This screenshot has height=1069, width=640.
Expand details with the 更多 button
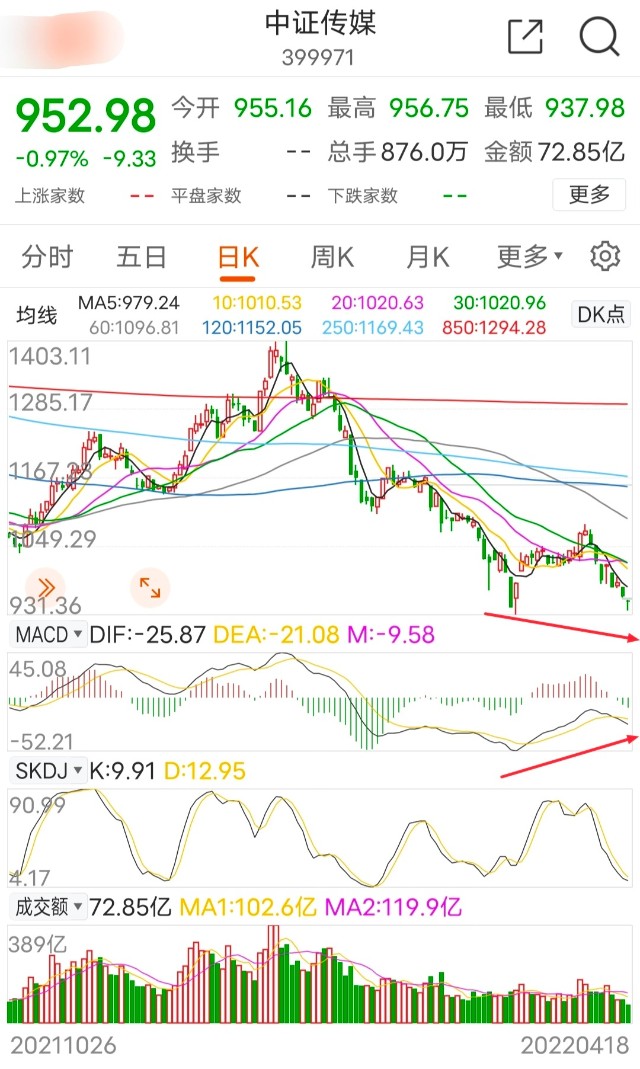tap(589, 194)
